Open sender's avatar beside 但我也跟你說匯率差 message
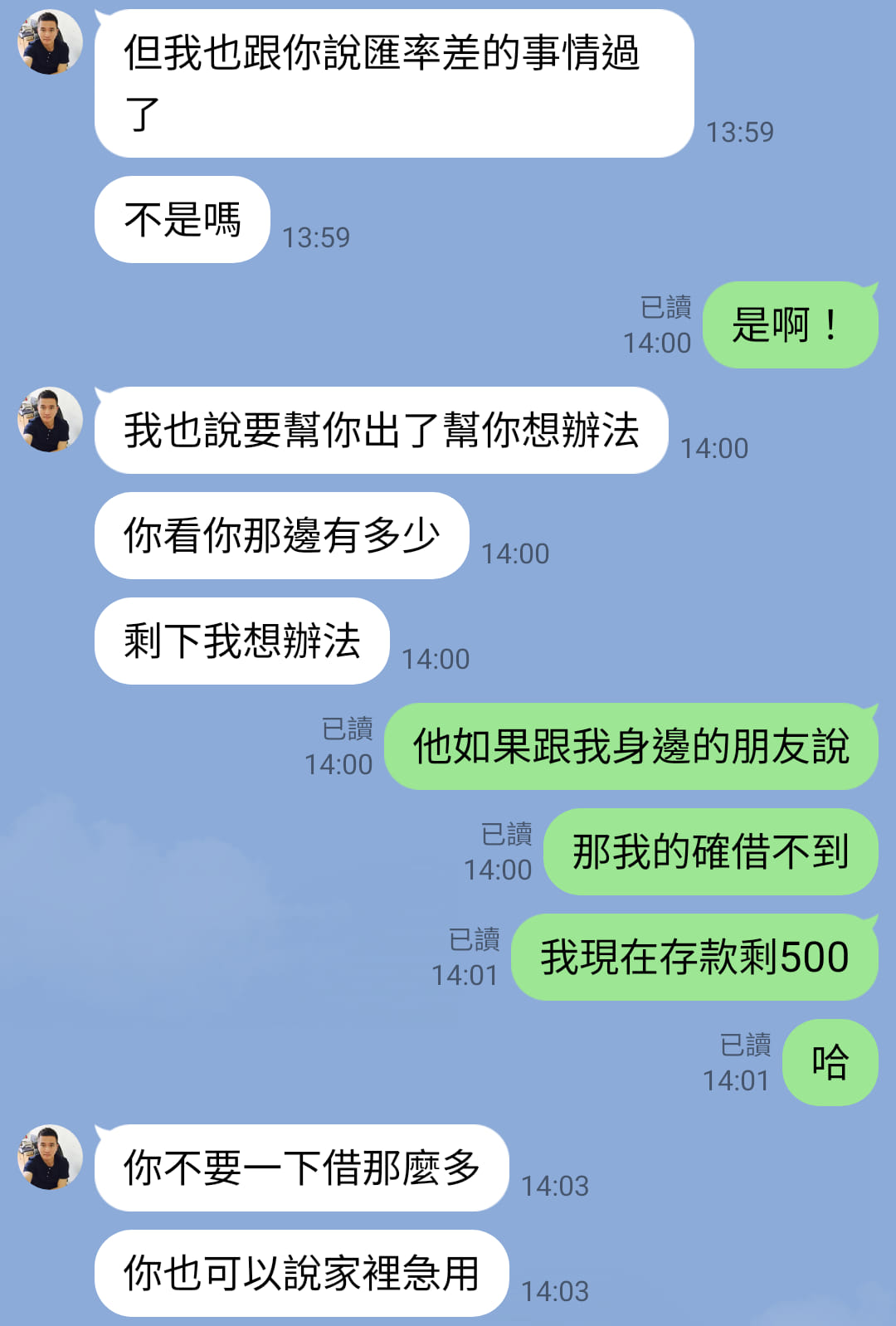 (x=50, y=42)
